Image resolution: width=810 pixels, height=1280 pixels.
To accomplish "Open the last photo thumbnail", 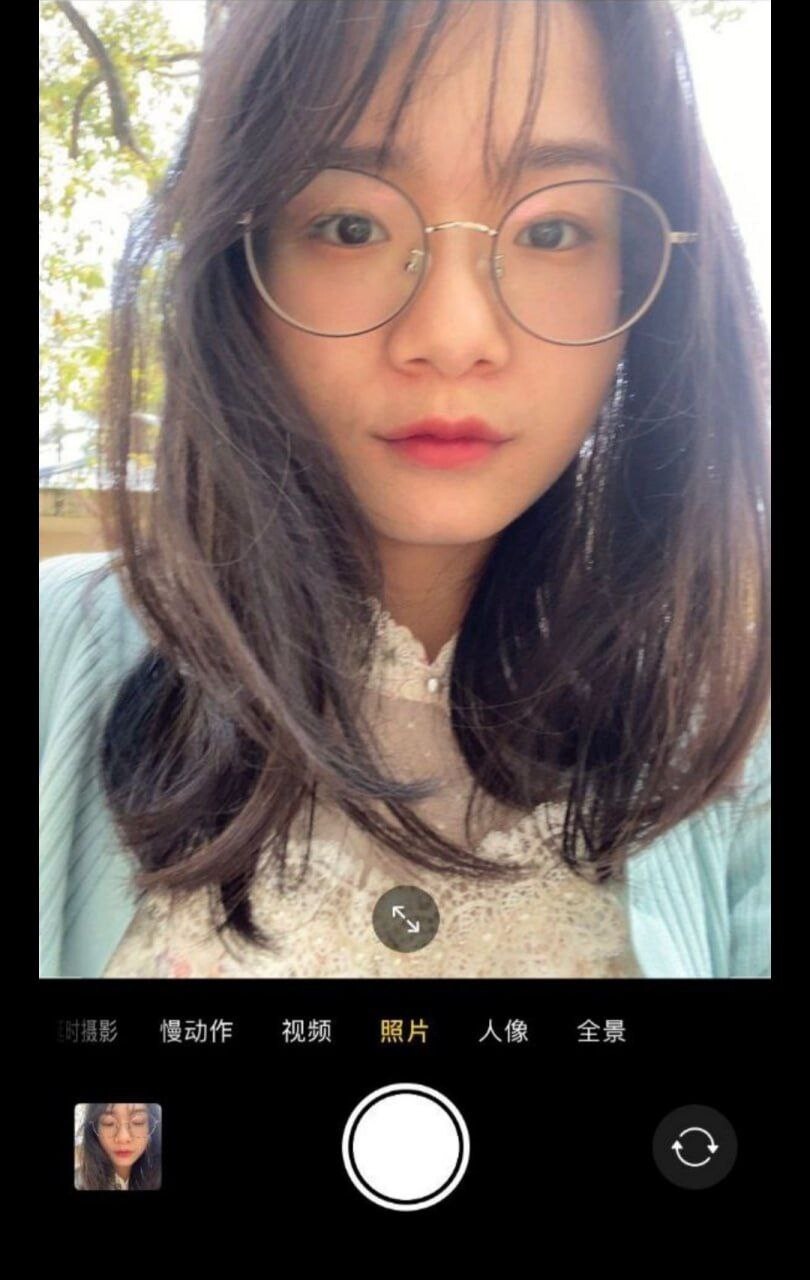I will tap(118, 1146).
